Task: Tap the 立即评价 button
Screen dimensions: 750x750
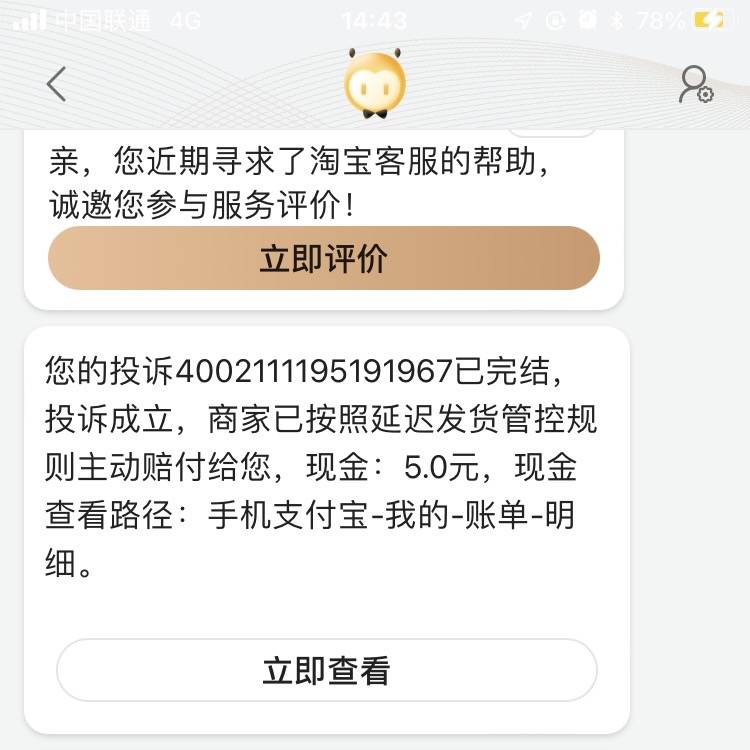Action: click(323, 258)
